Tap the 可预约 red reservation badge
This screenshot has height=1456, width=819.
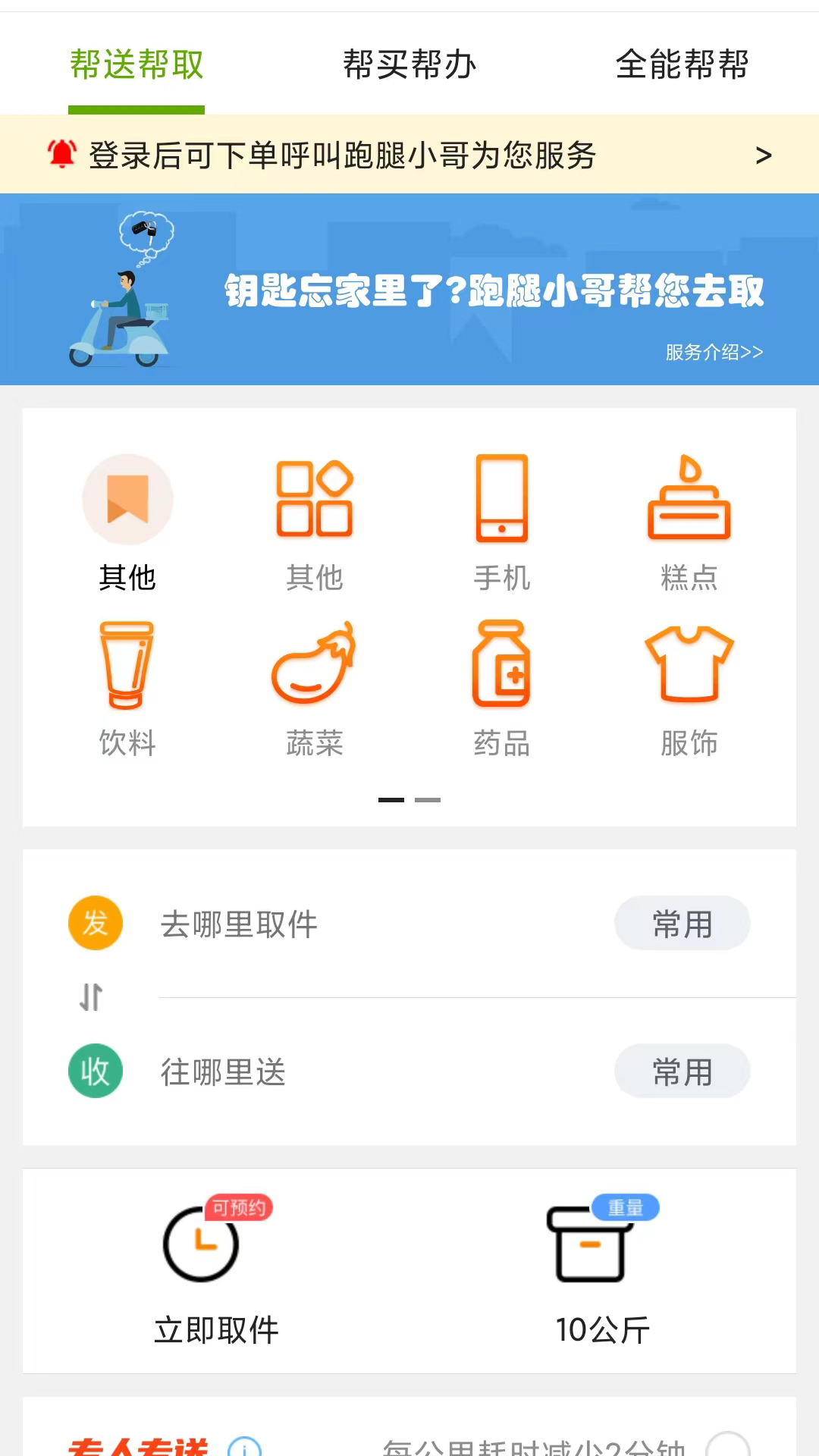pos(240,1206)
